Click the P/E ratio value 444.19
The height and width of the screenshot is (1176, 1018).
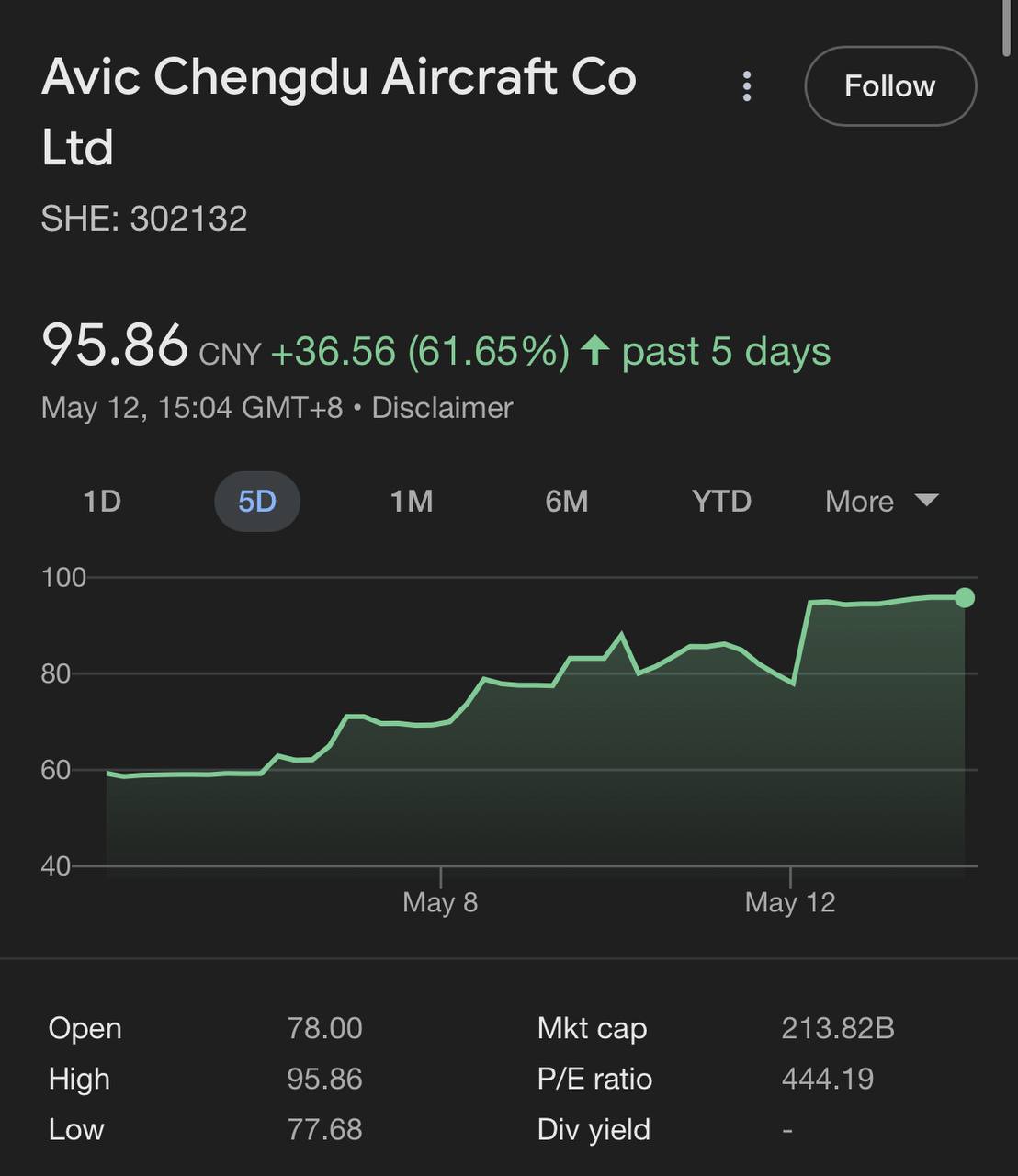(x=827, y=1079)
